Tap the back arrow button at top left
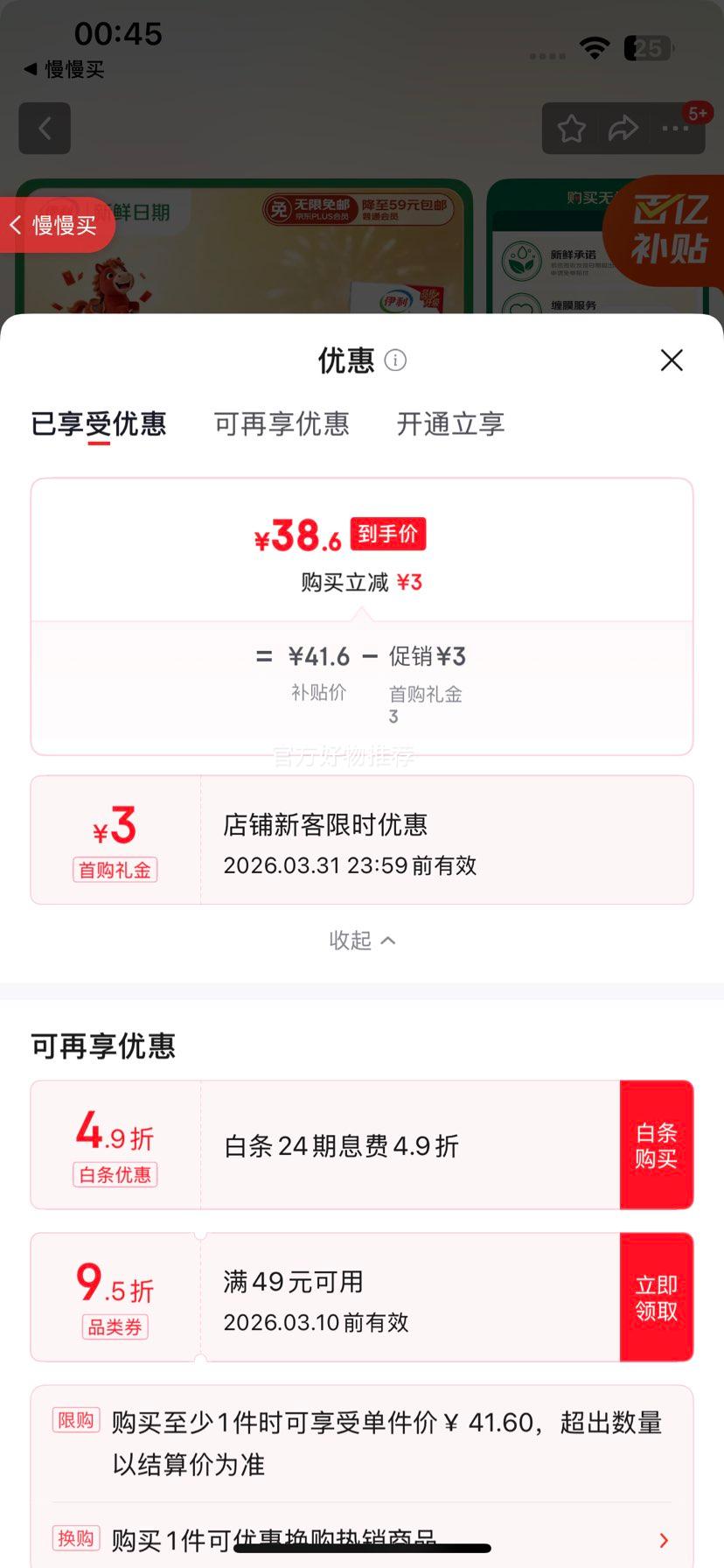The height and width of the screenshot is (1568, 724). point(44,128)
